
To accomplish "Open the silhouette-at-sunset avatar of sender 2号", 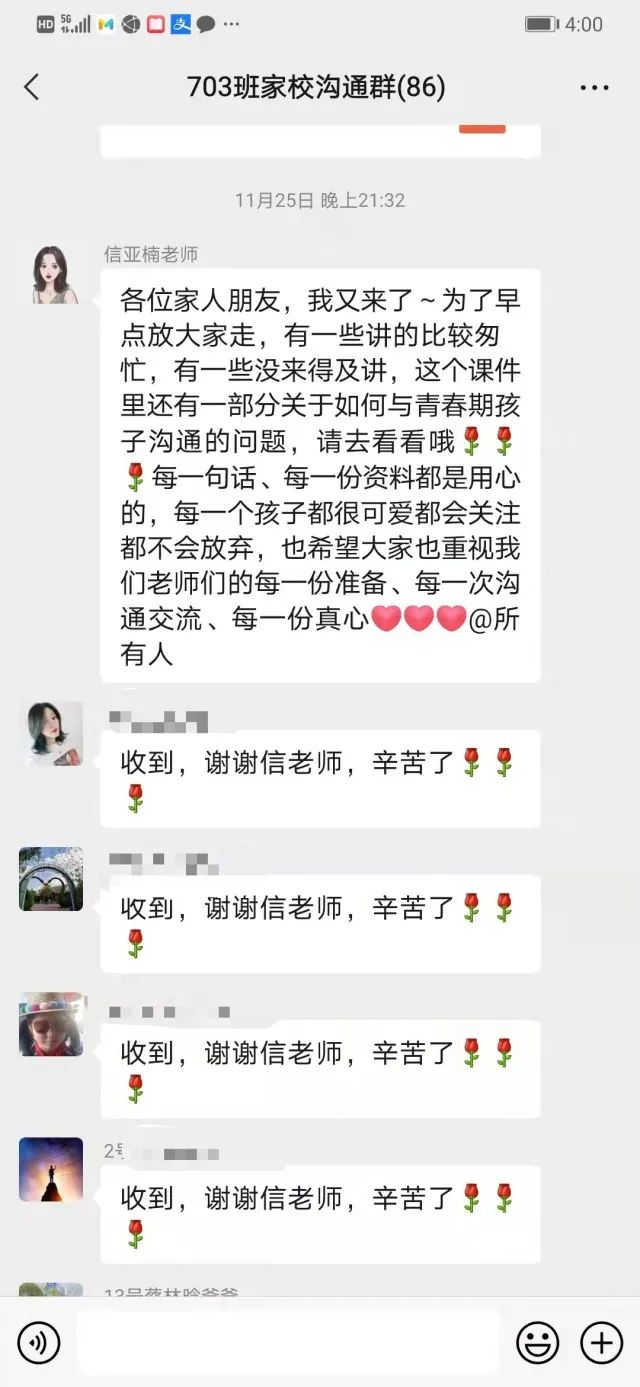I will 51,1169.
